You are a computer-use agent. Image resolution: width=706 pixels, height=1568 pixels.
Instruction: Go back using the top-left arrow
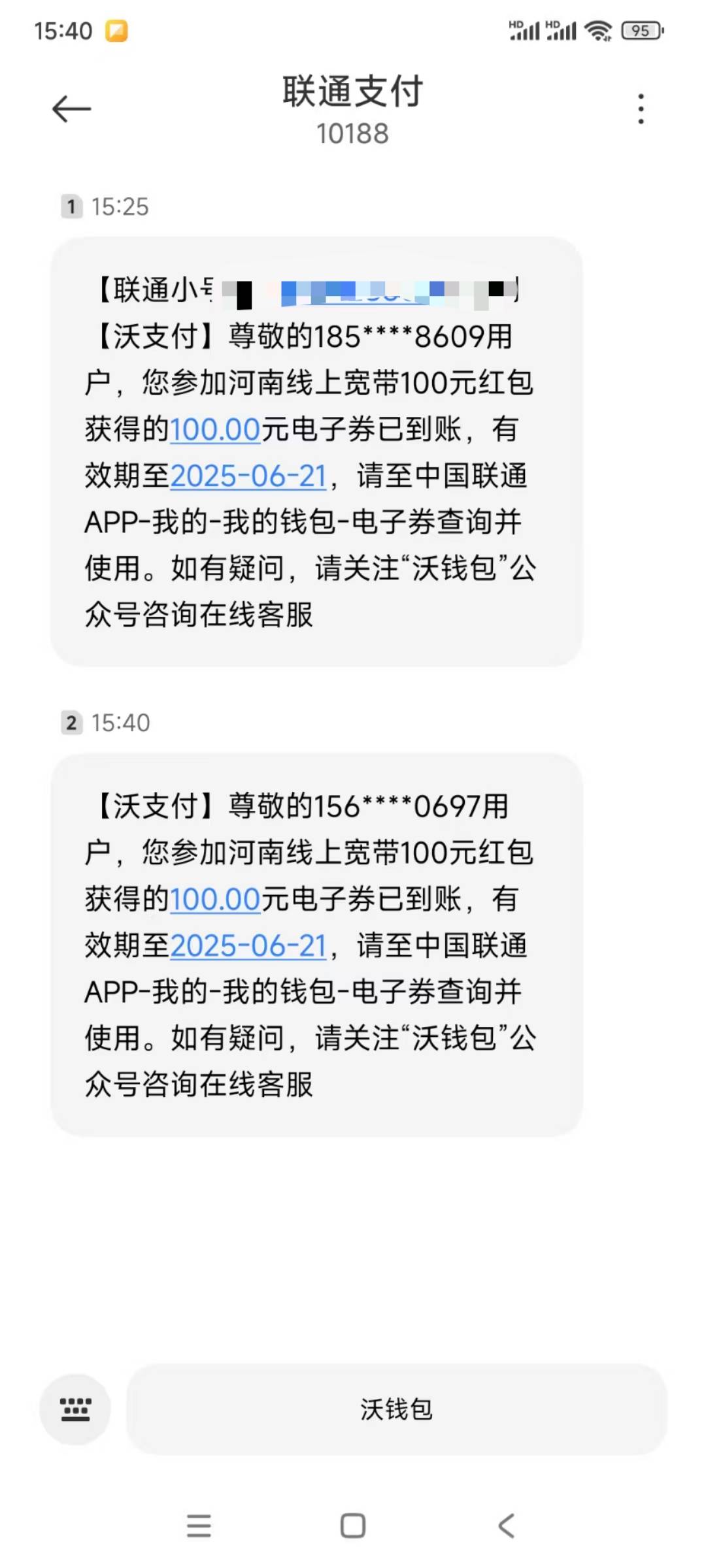pos(71,108)
